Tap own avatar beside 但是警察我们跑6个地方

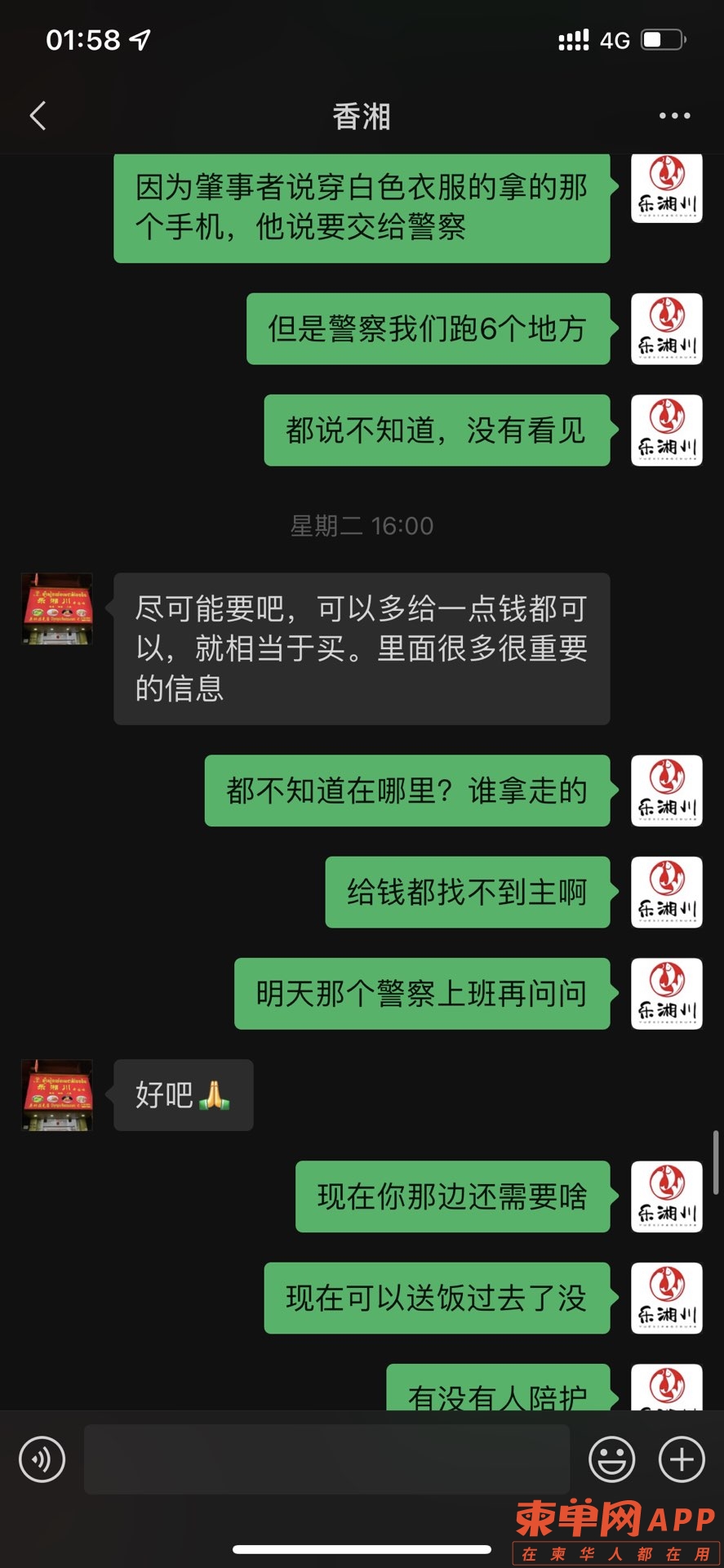666,328
